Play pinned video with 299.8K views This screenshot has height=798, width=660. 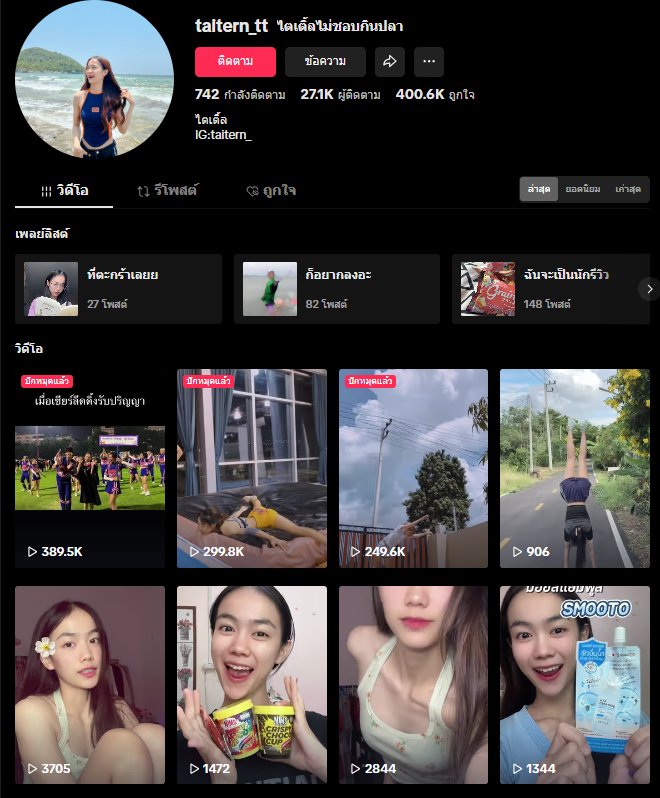pyautogui.click(x=252, y=468)
